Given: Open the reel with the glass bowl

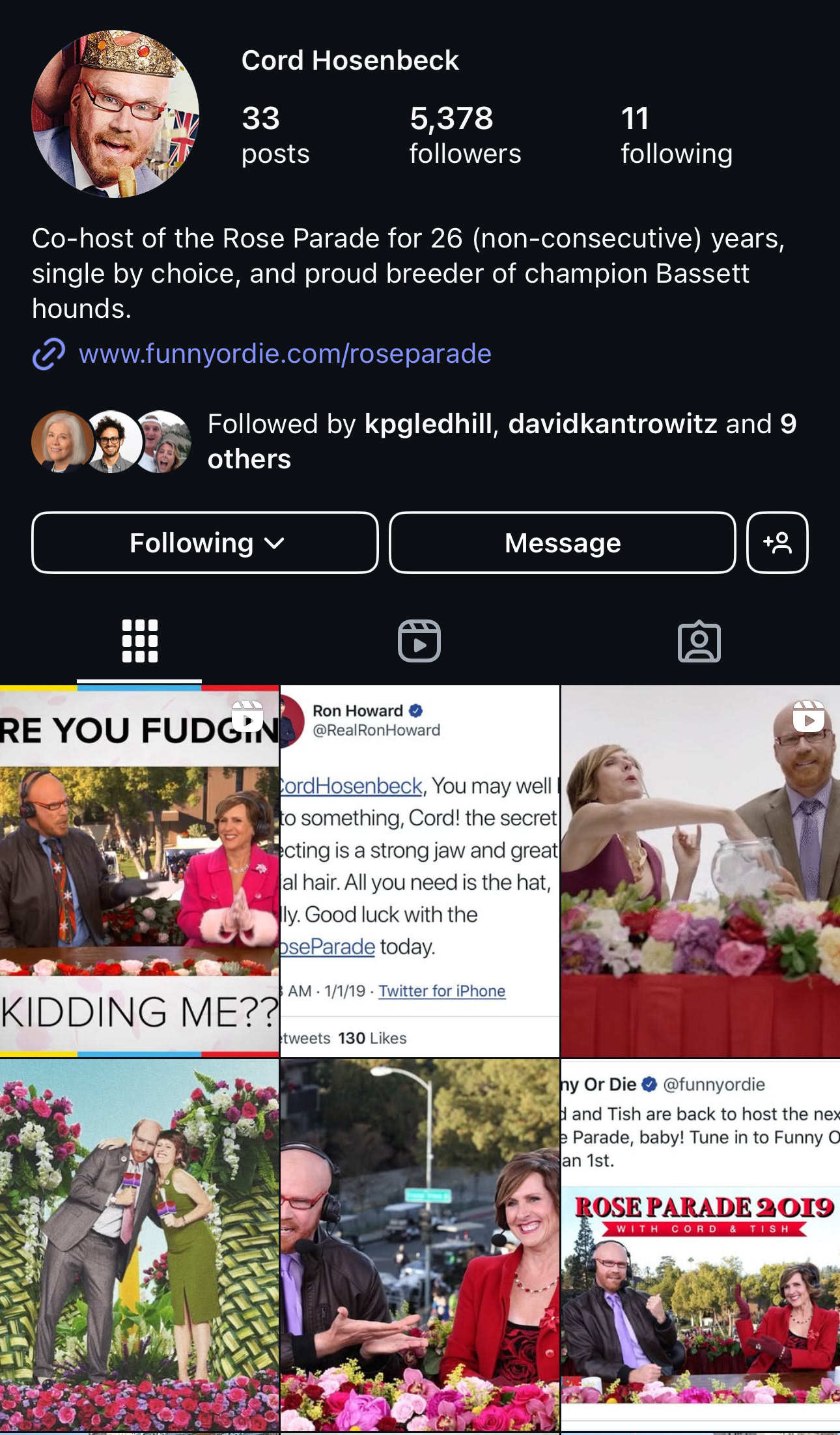Looking at the screenshot, I should click(x=700, y=870).
